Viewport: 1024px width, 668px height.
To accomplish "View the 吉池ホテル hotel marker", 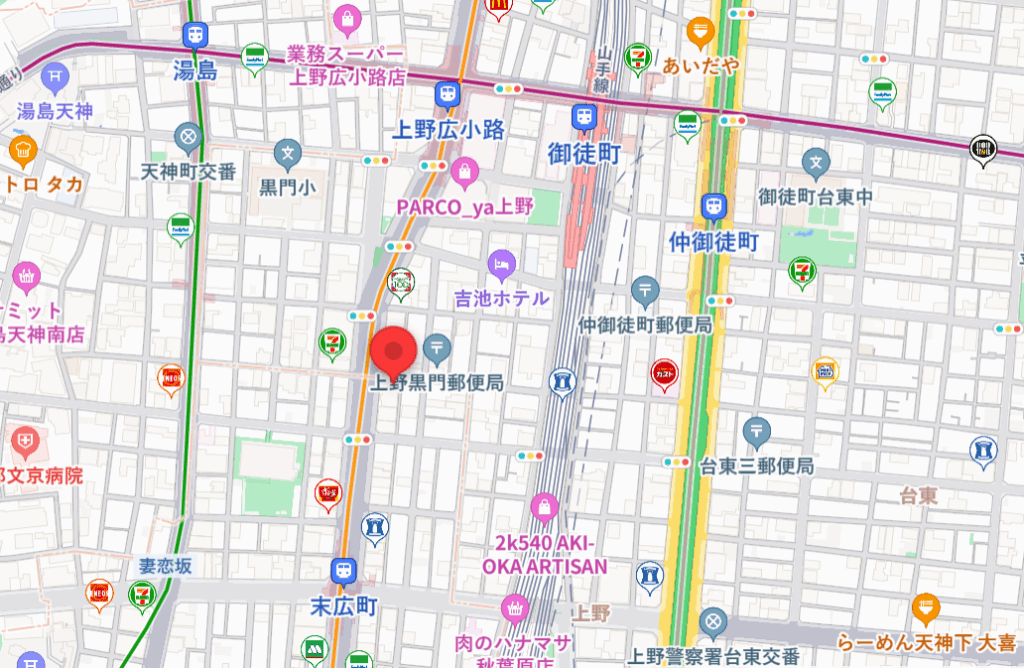I will 501,264.
